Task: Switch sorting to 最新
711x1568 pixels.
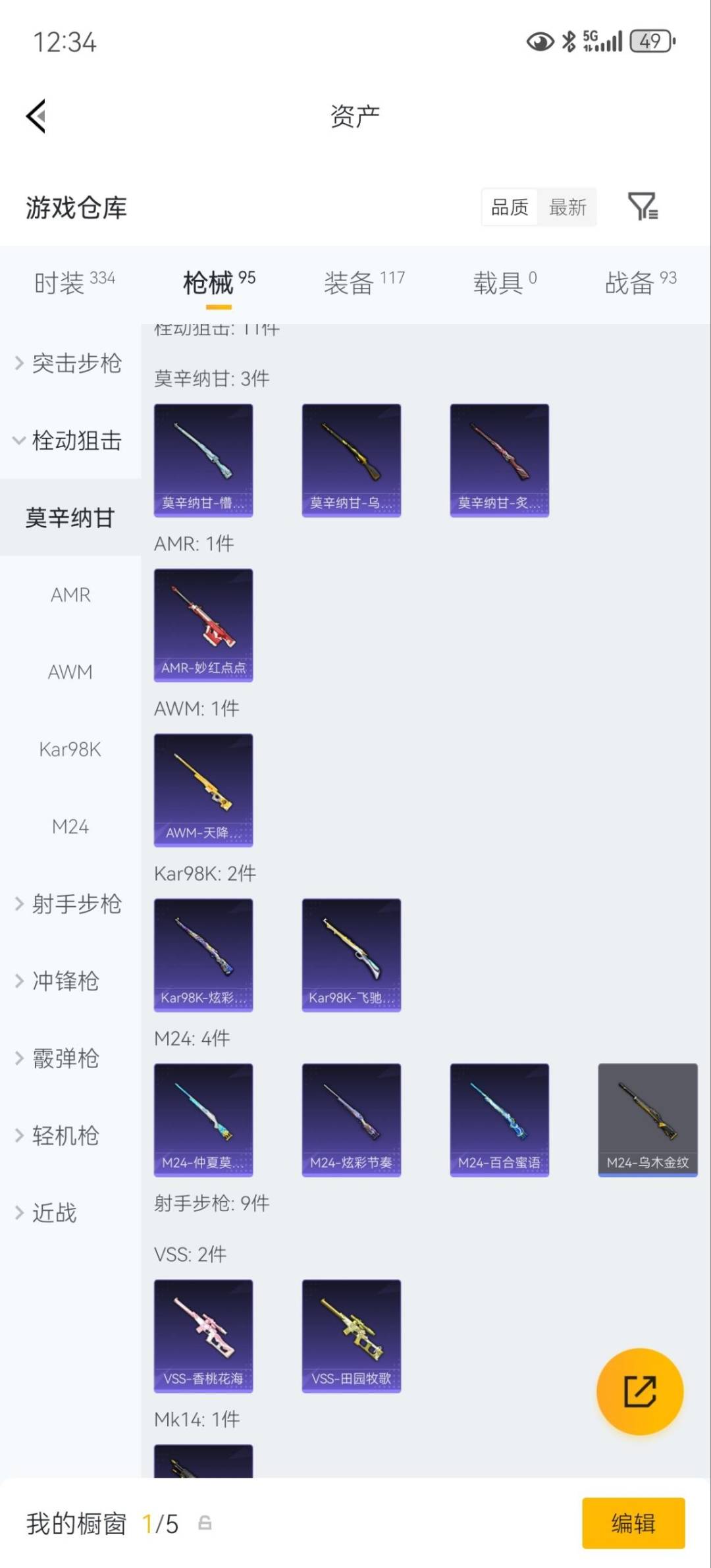Action: (567, 207)
